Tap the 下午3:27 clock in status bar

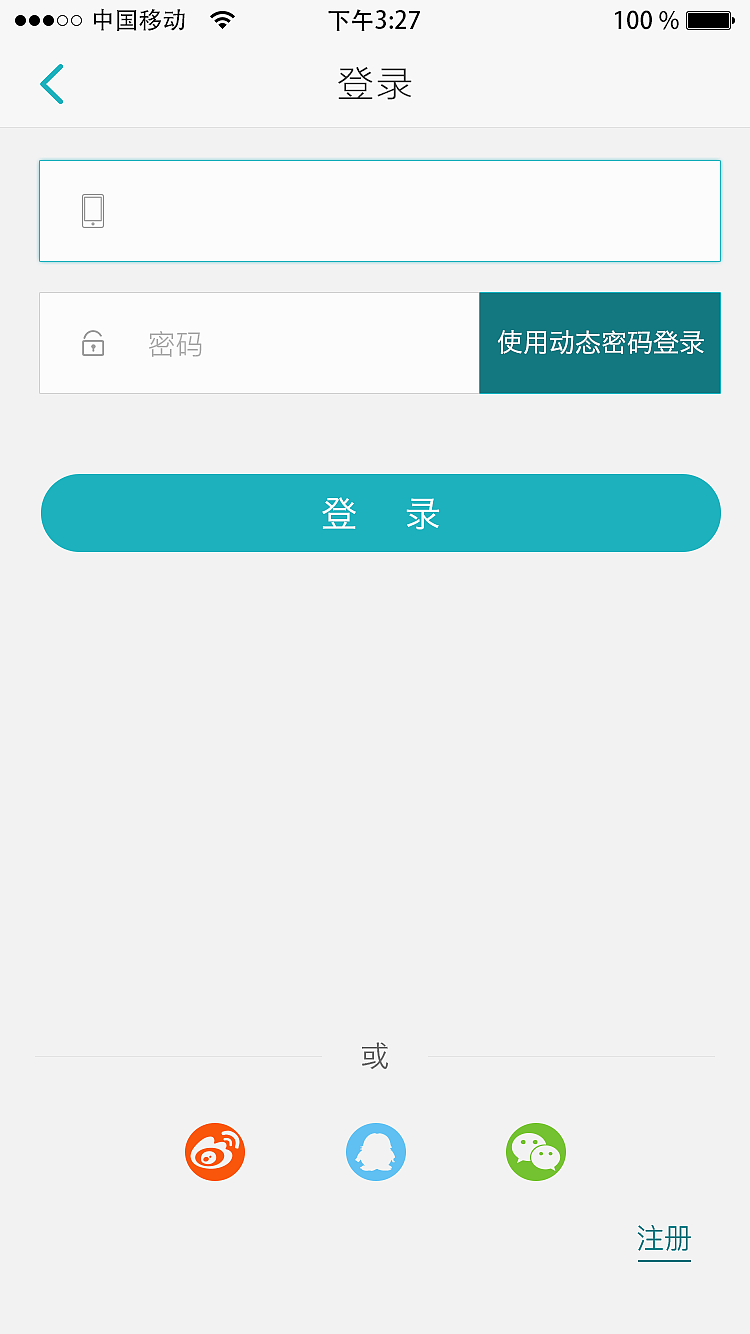(374, 19)
